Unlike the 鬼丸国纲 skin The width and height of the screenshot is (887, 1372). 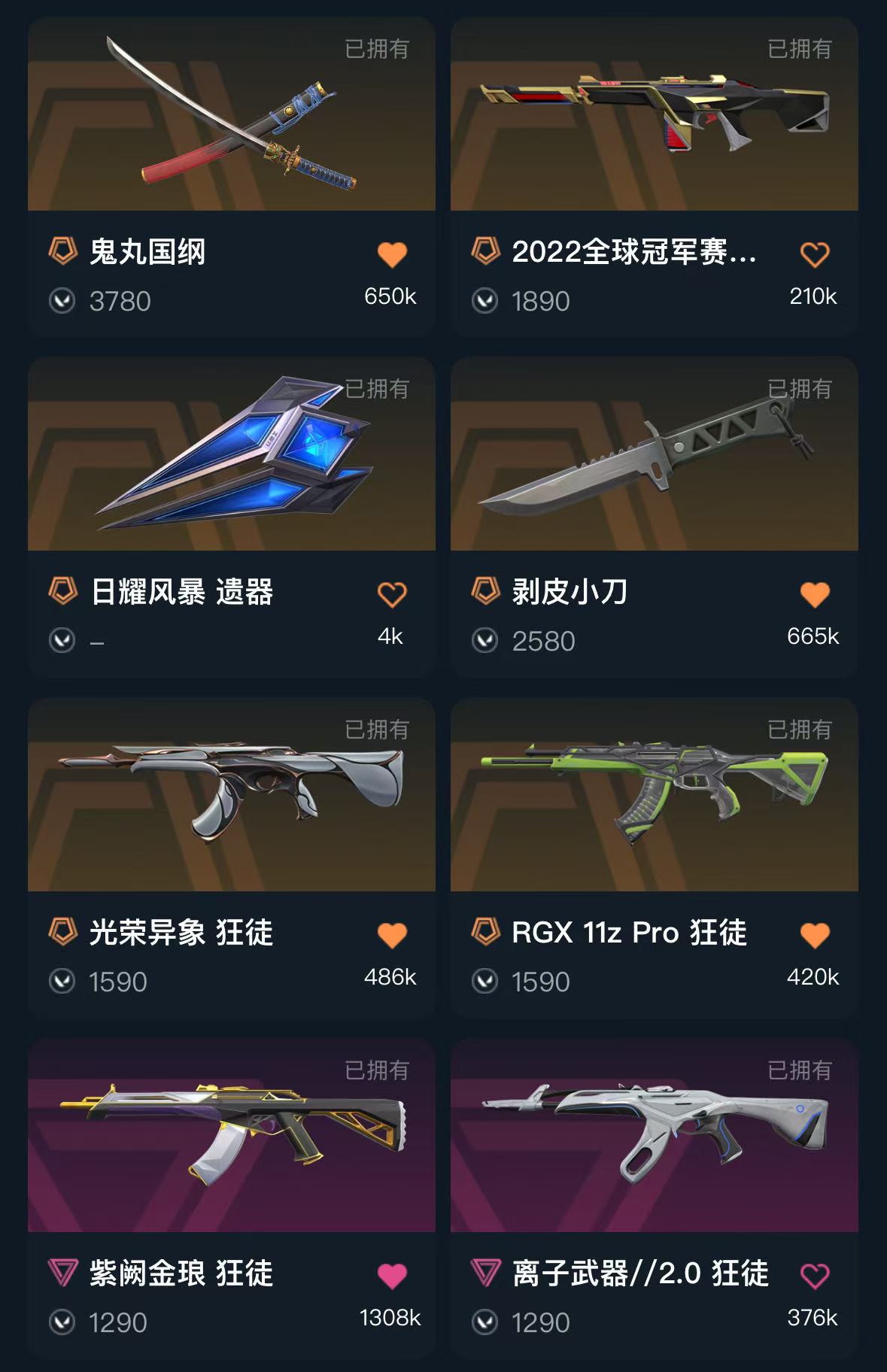392,254
